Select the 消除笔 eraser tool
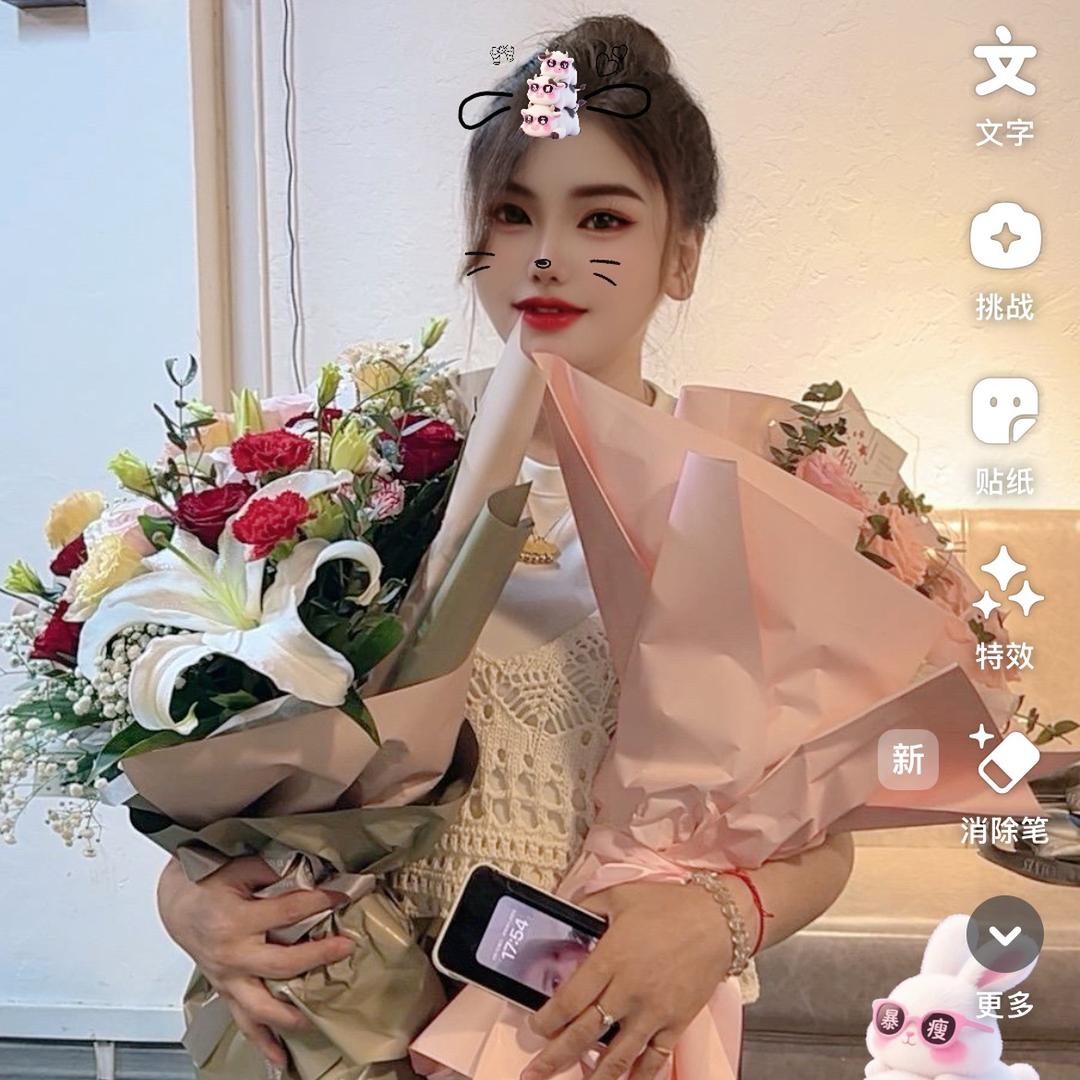Screen dimensions: 1080x1080 pyautogui.click(x=1005, y=785)
